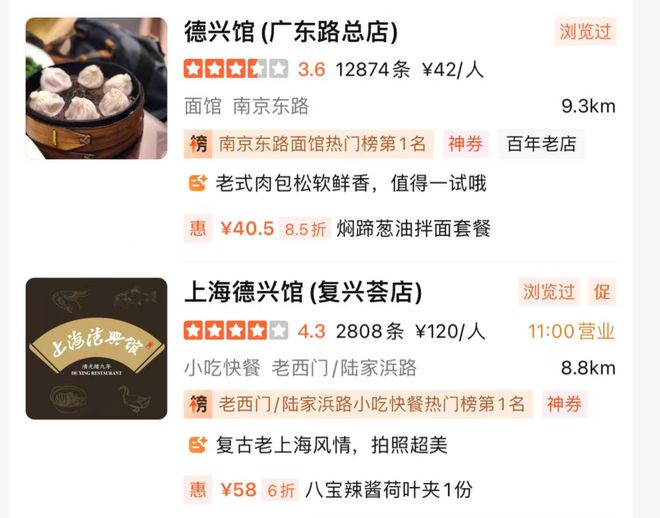This screenshot has height=518, width=660.
Task: Tap the 上海德兴馆 logo thumbnail
Action: 96,348
